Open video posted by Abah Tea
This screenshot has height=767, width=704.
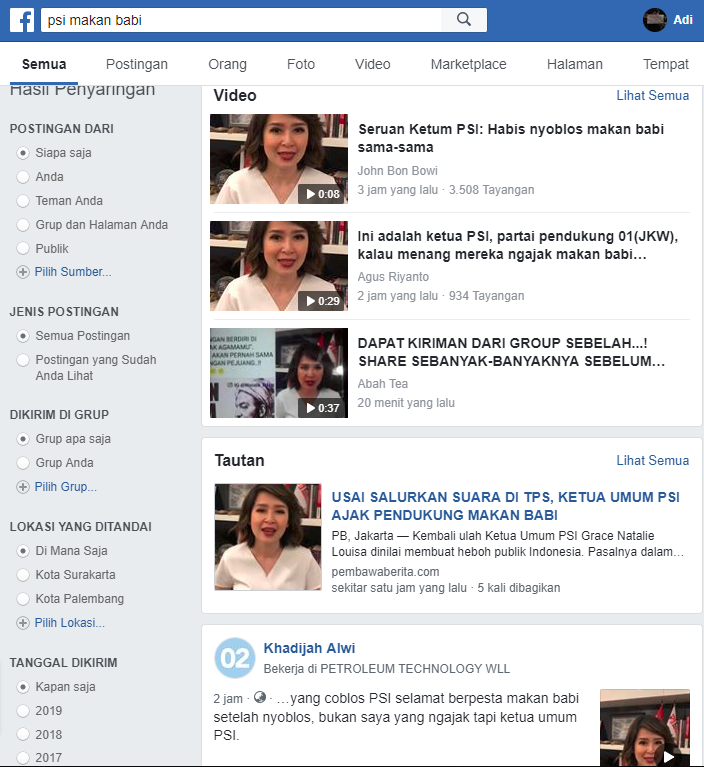point(279,373)
